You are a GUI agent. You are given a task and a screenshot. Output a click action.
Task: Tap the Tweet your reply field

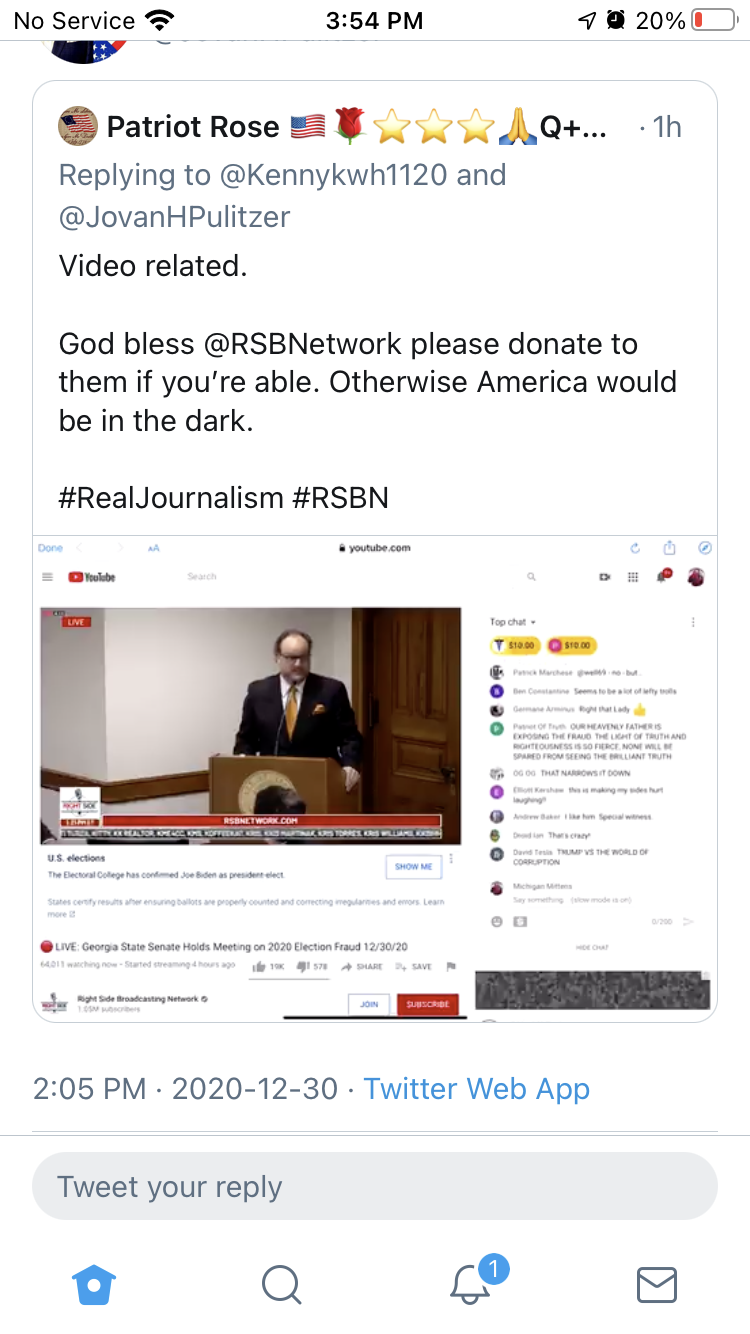pos(375,1186)
